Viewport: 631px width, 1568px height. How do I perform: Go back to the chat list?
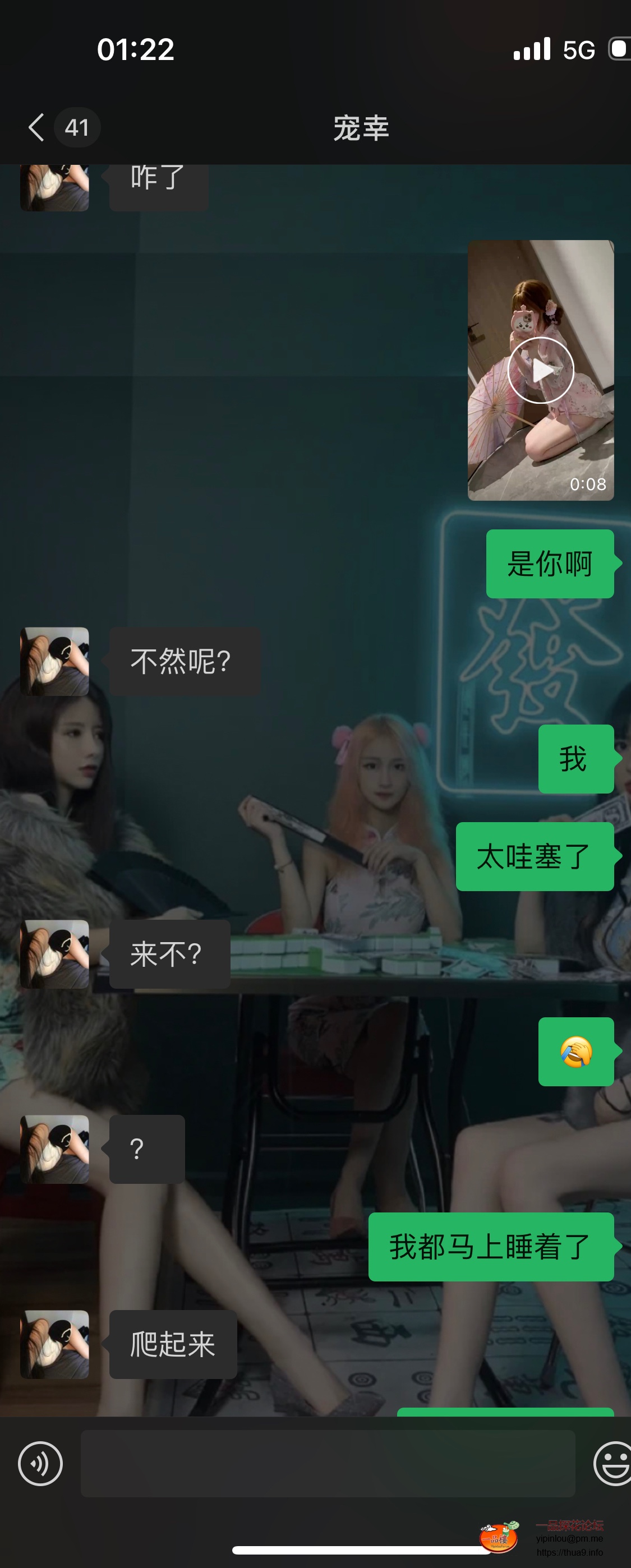click(36, 127)
